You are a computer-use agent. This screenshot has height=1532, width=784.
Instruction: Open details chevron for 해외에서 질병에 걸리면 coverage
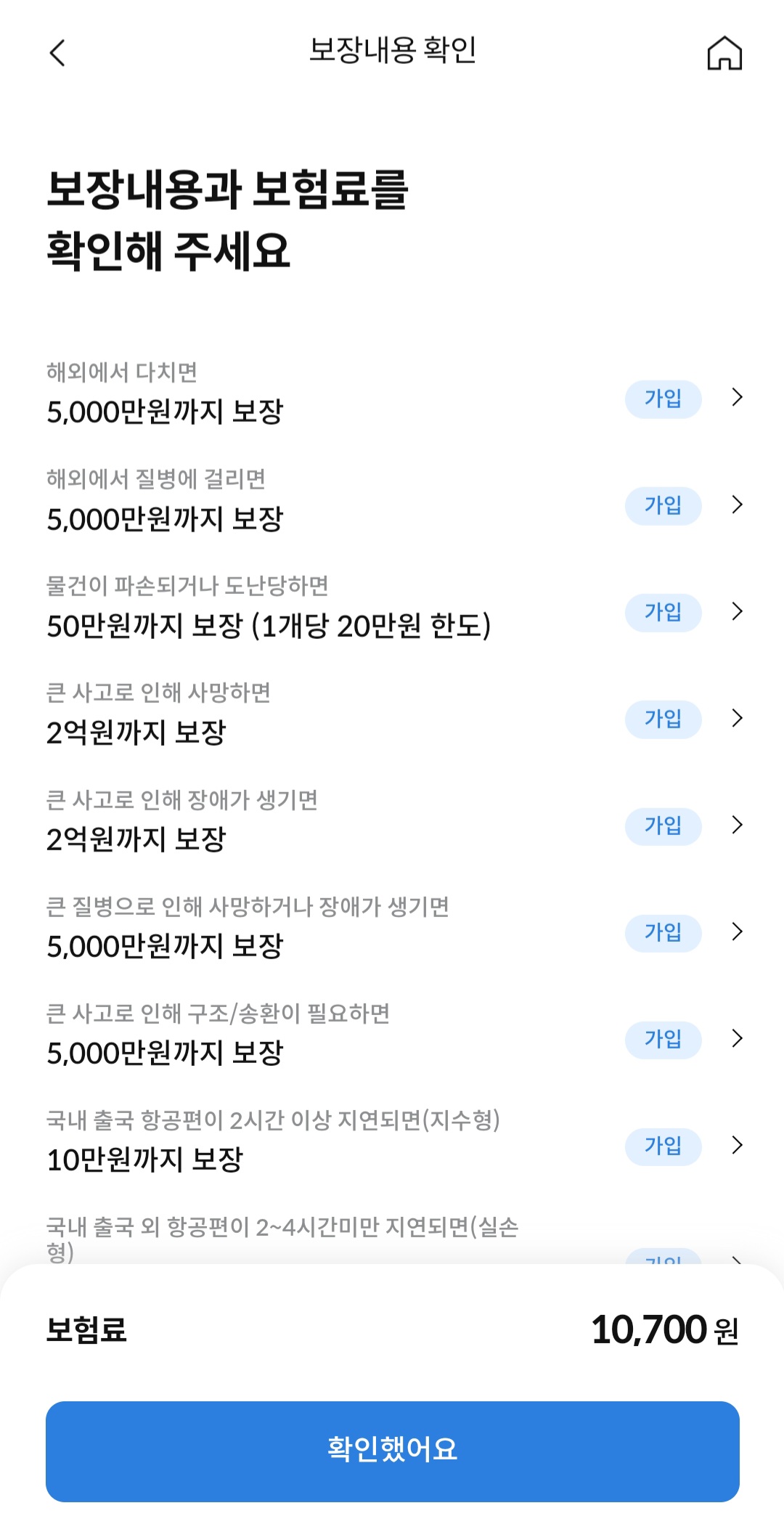(738, 504)
